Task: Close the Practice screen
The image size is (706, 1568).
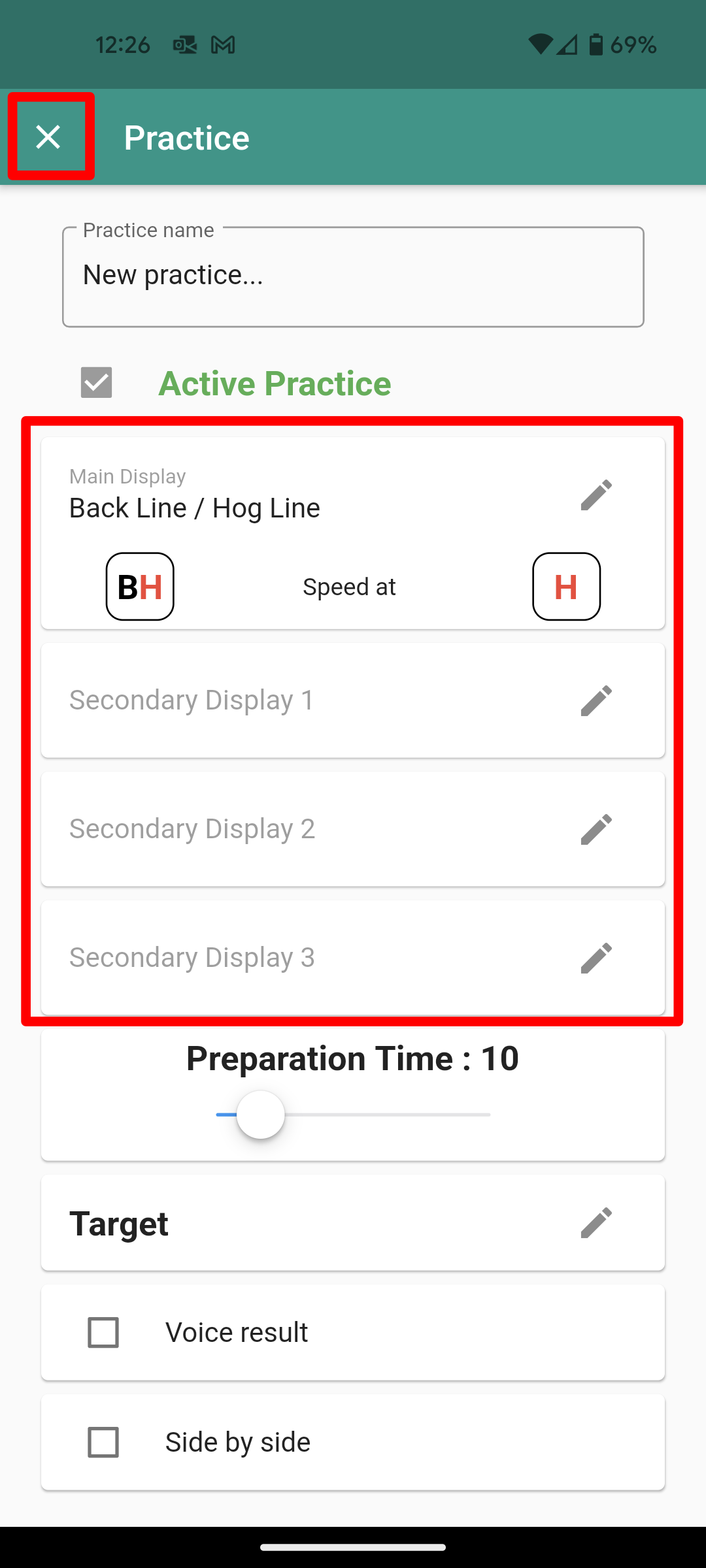Action: tap(49, 137)
